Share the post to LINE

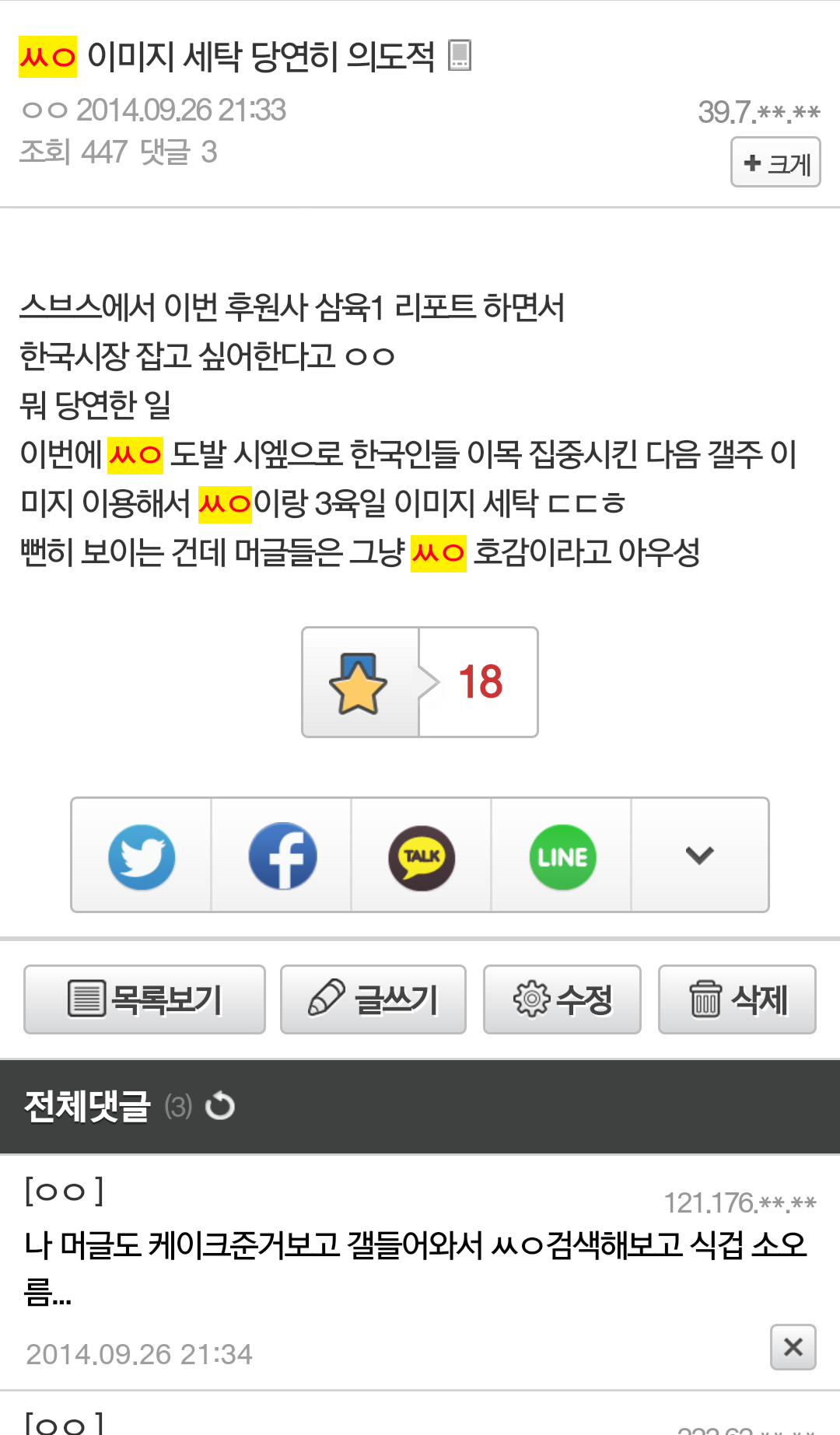click(561, 856)
